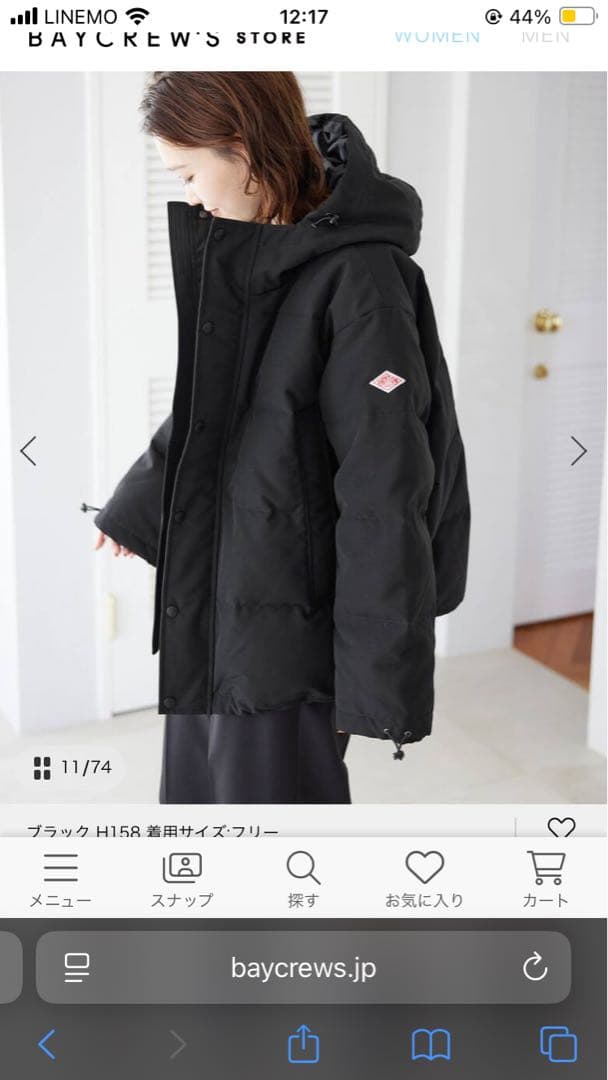View open Safari tabs
The width and height of the screenshot is (608, 1080).
click(x=557, y=1045)
